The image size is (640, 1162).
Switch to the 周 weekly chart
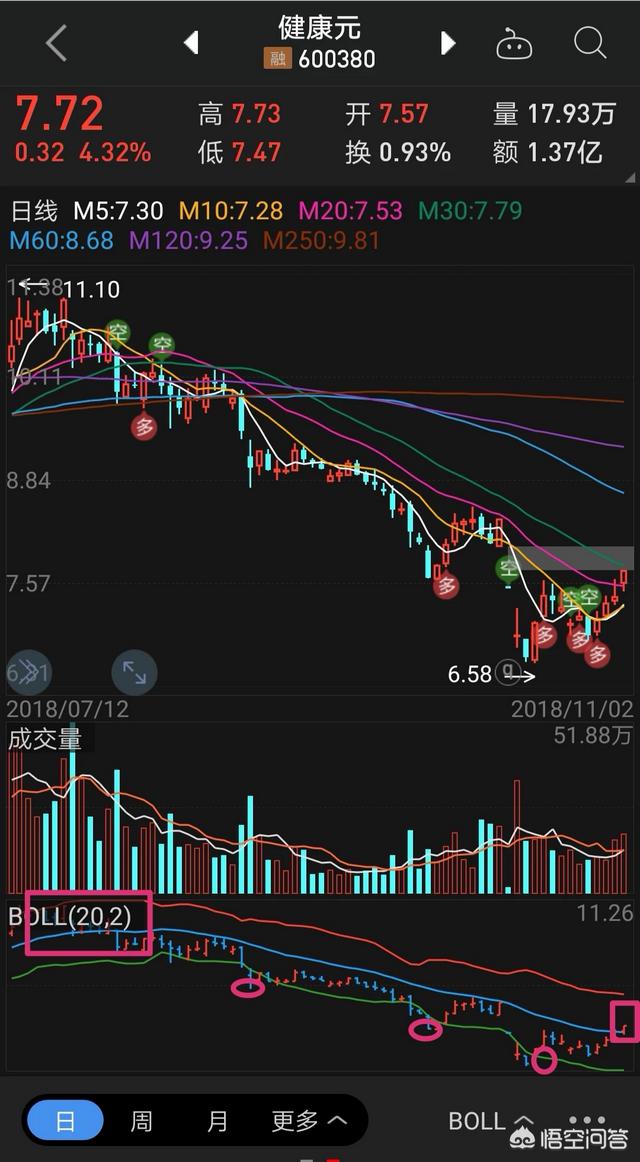click(141, 1120)
